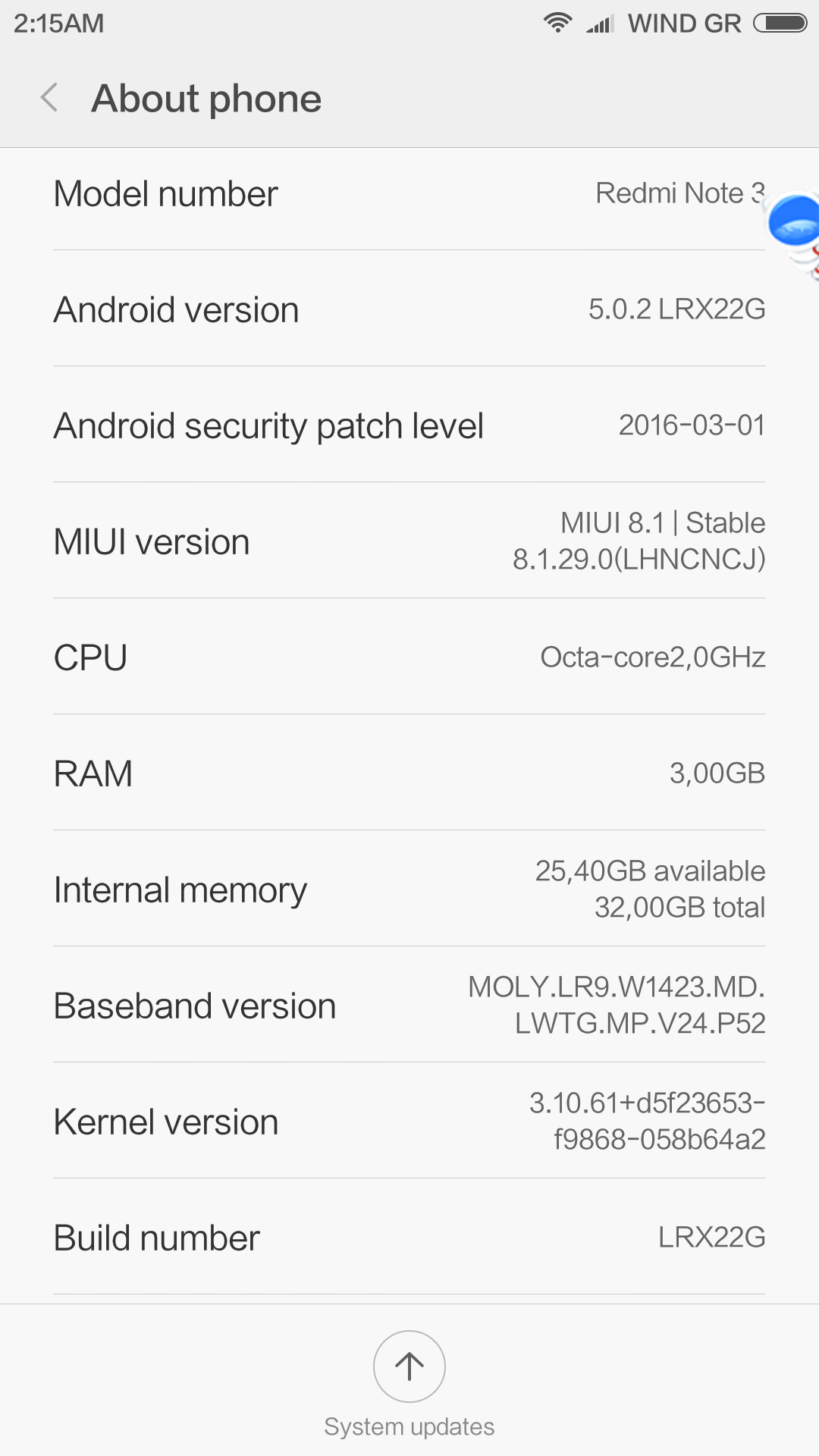This screenshot has width=819, height=1456.
Task: Go back from About phone
Action: tap(50, 98)
